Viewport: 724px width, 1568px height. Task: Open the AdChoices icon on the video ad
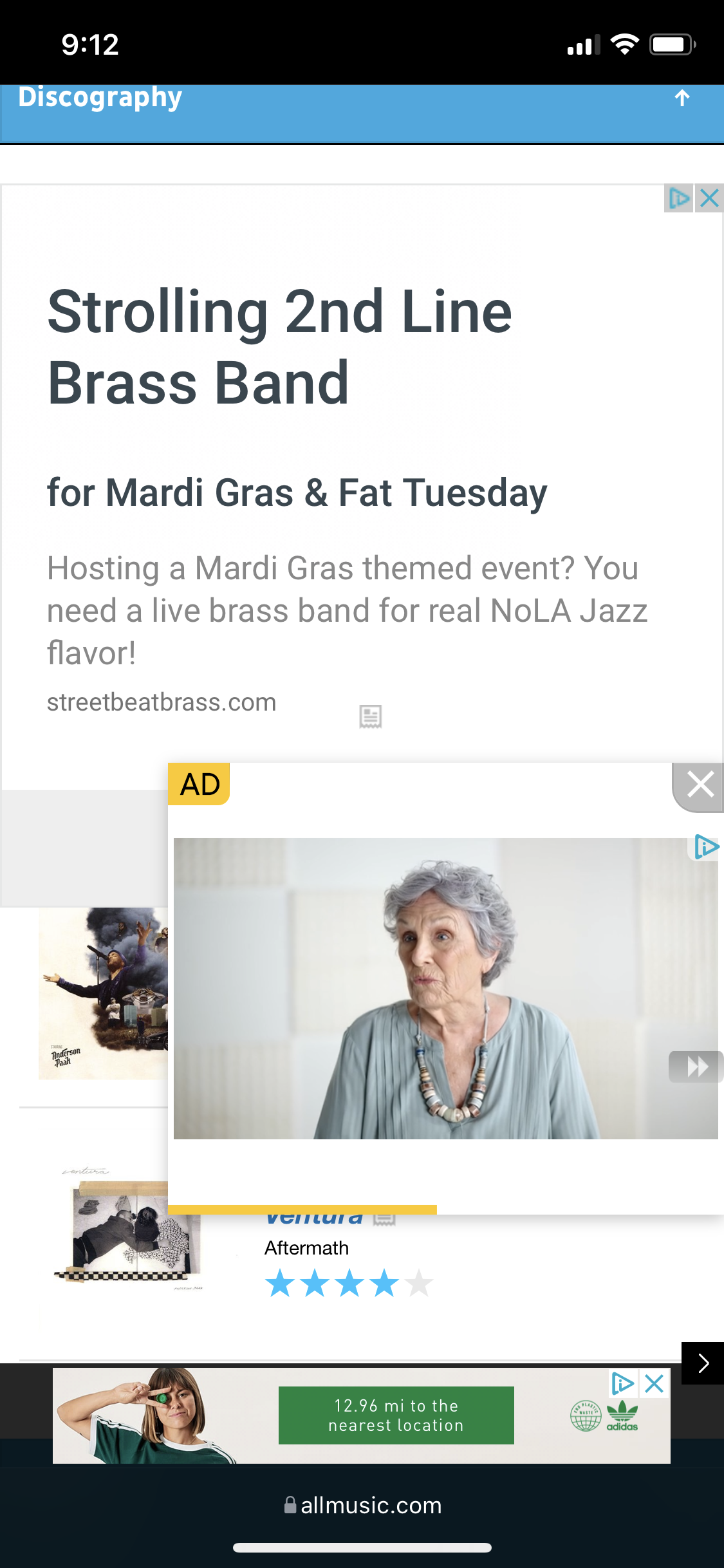pyautogui.click(x=706, y=846)
